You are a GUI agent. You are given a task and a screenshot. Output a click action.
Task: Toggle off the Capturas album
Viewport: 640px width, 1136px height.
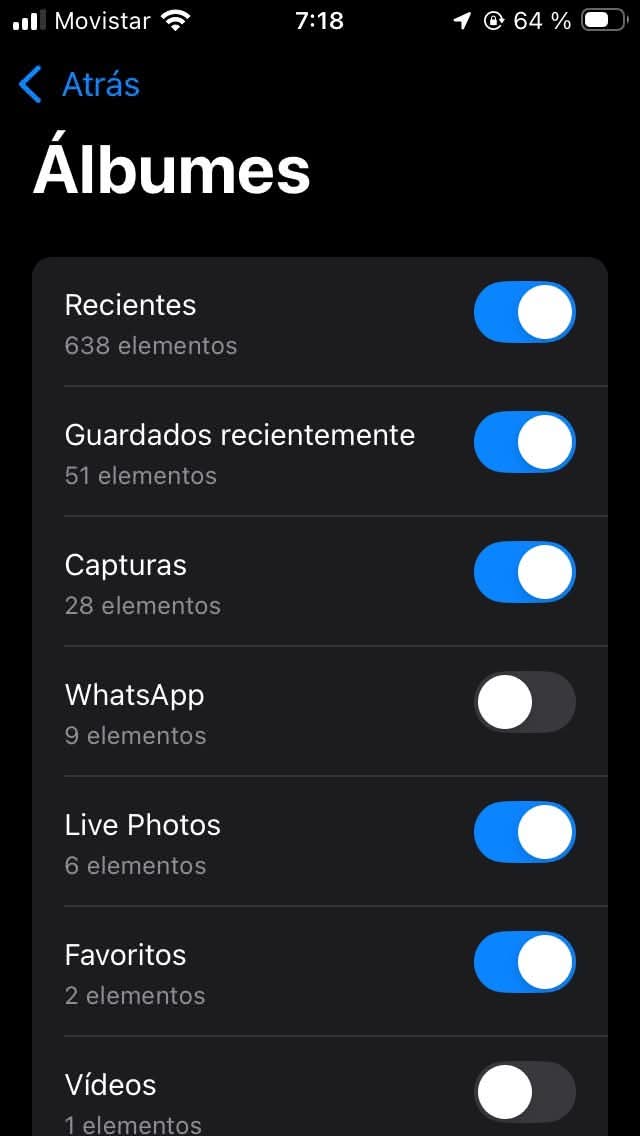(524, 572)
